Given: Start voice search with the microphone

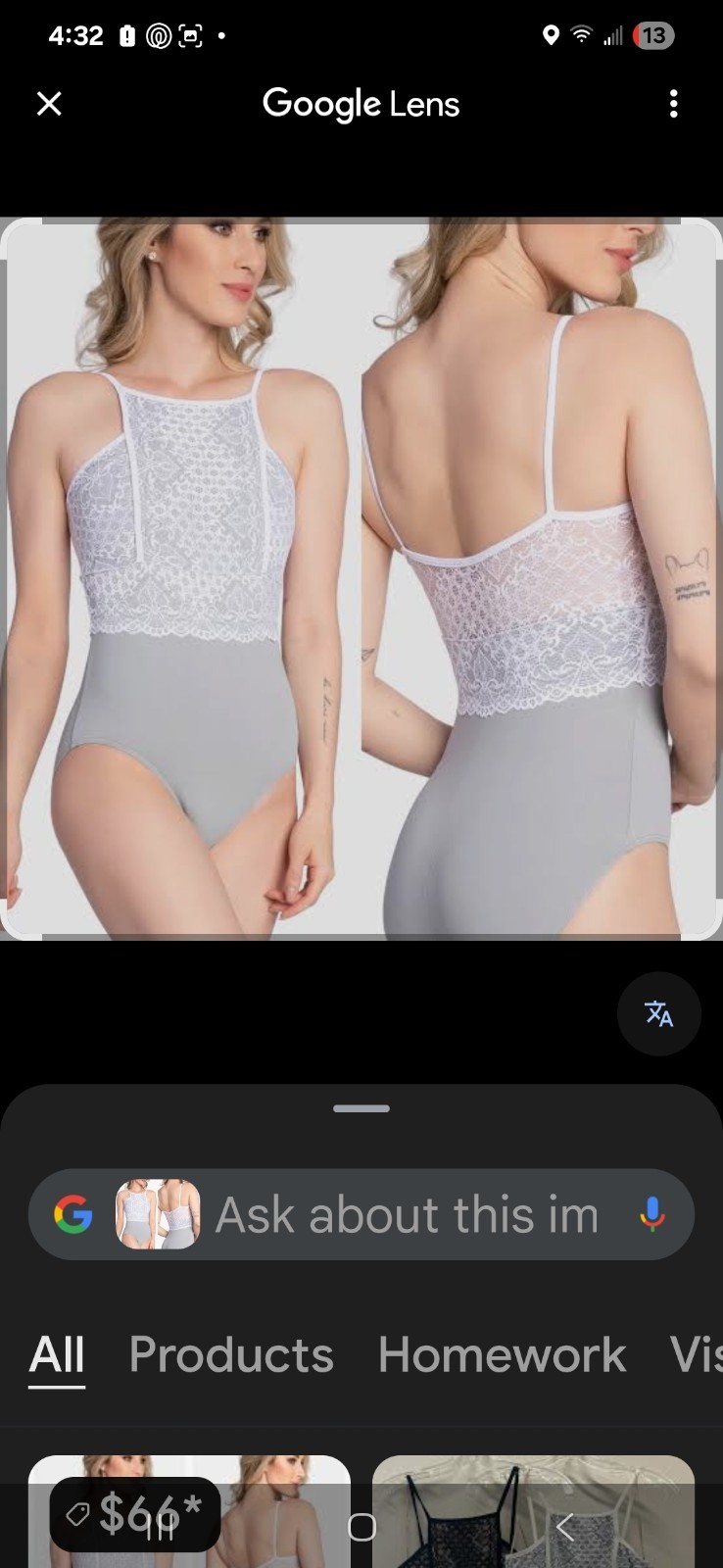Looking at the screenshot, I should coord(651,1215).
